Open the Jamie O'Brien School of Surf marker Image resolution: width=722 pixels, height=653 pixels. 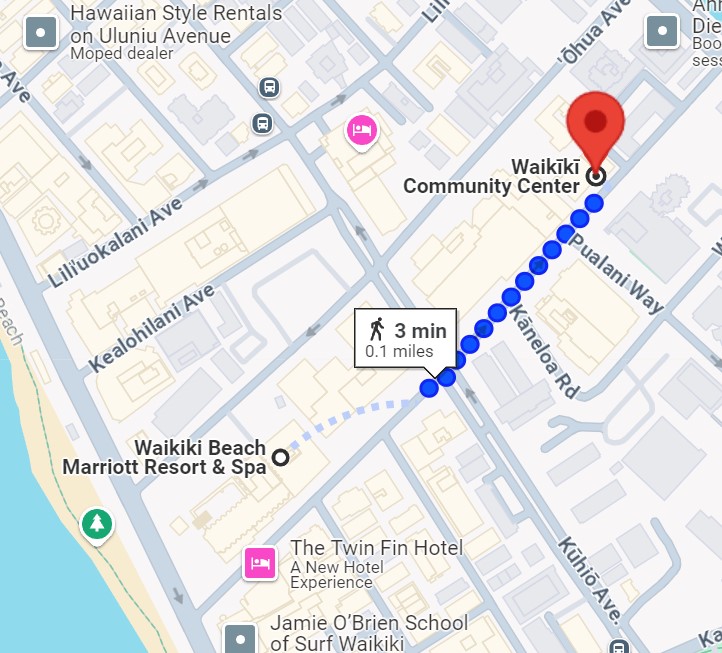[240, 638]
